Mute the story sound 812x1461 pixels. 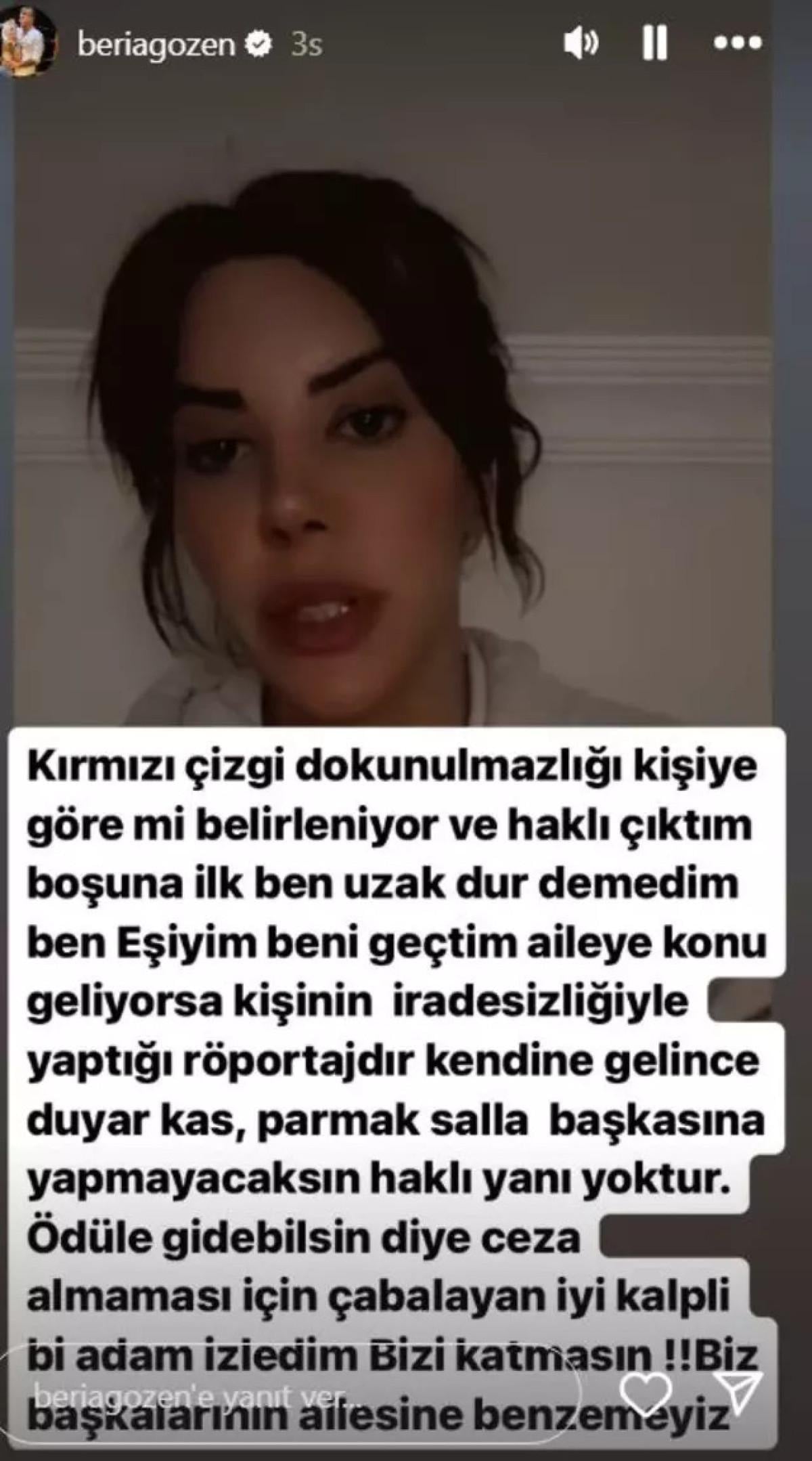[x=581, y=44]
